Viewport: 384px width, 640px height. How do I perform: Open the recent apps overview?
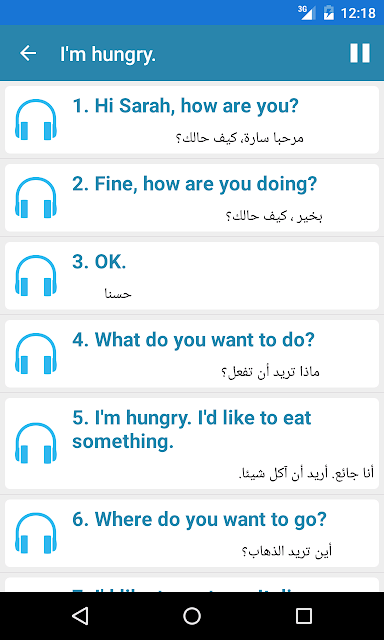304,616
